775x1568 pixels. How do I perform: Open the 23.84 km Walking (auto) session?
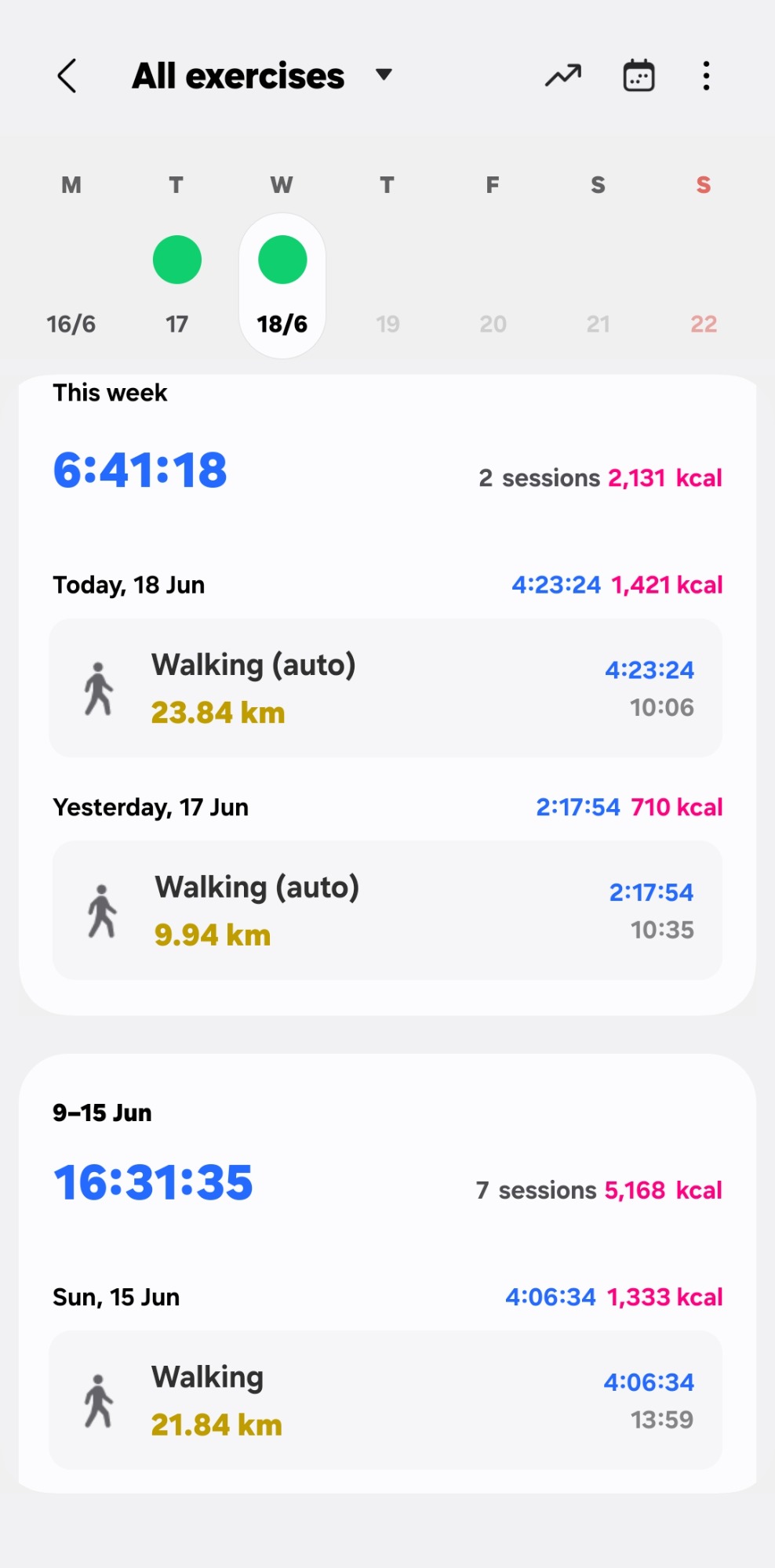click(x=386, y=688)
